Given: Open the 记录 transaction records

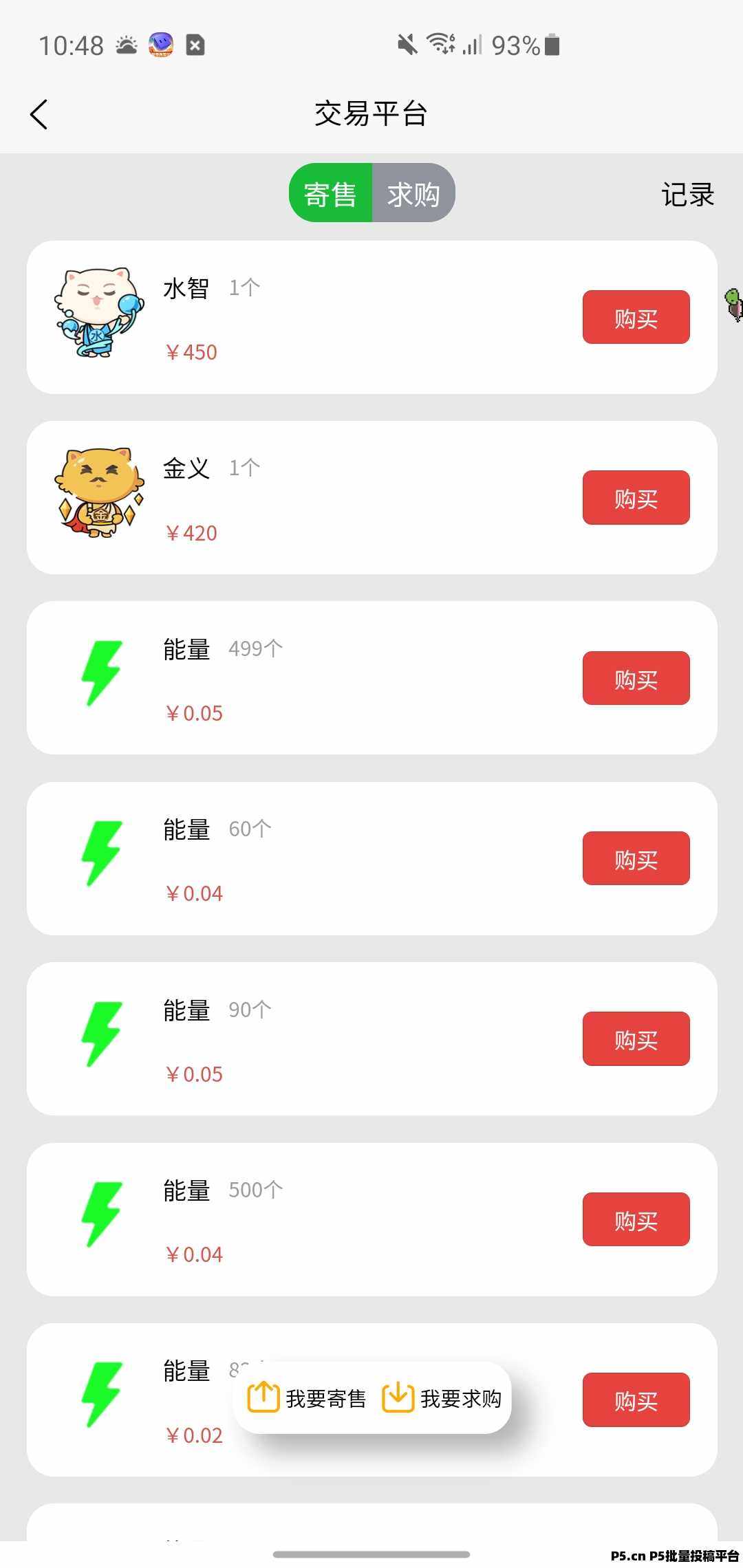Looking at the screenshot, I should (x=687, y=195).
